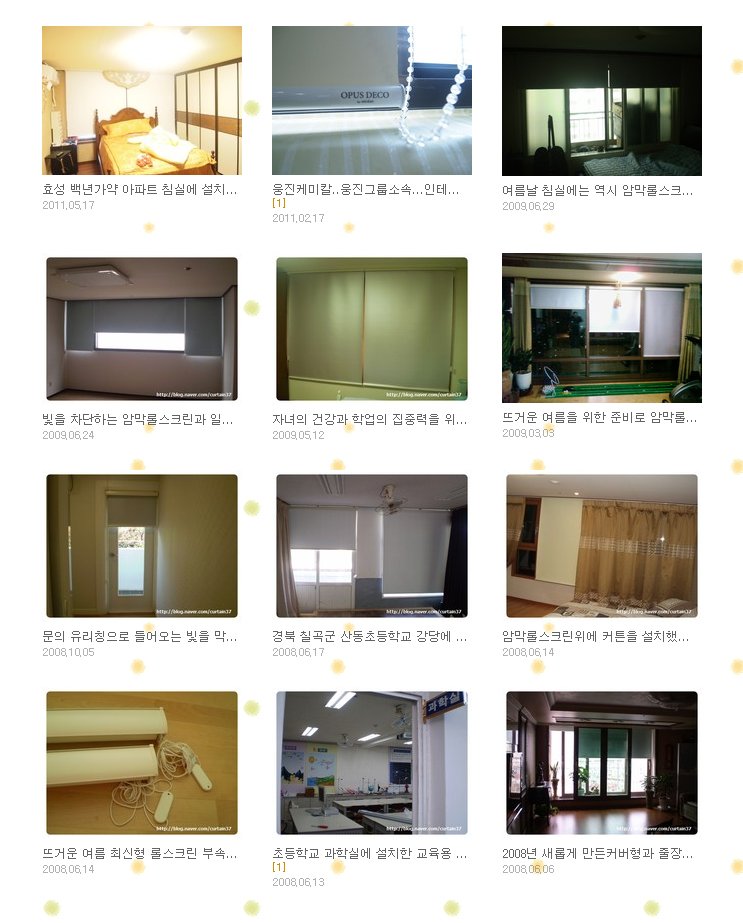Image resolution: width=743 pixels, height=923 pixels.
Task: Open the 자녀의 건강과 학업의 집중력 post
Action: tap(369, 419)
